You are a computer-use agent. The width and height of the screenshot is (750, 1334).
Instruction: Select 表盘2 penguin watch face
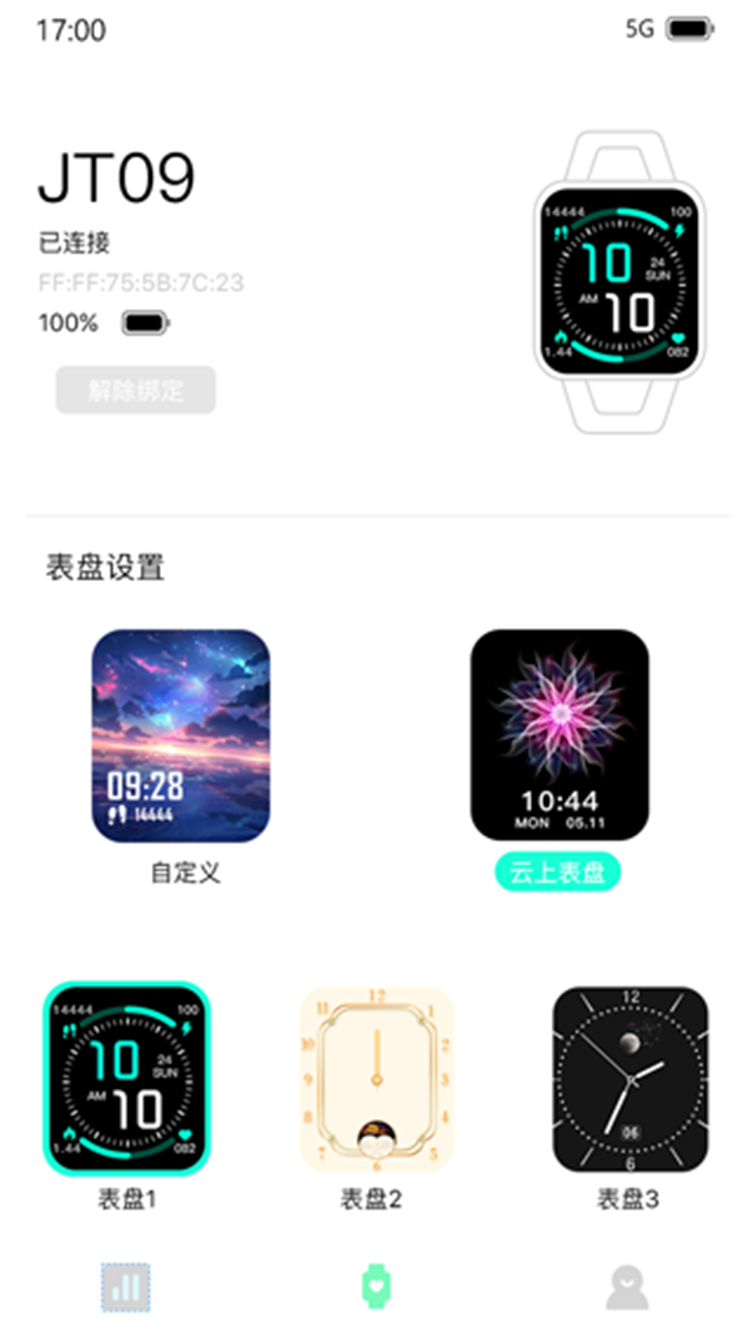[x=375, y=1075]
